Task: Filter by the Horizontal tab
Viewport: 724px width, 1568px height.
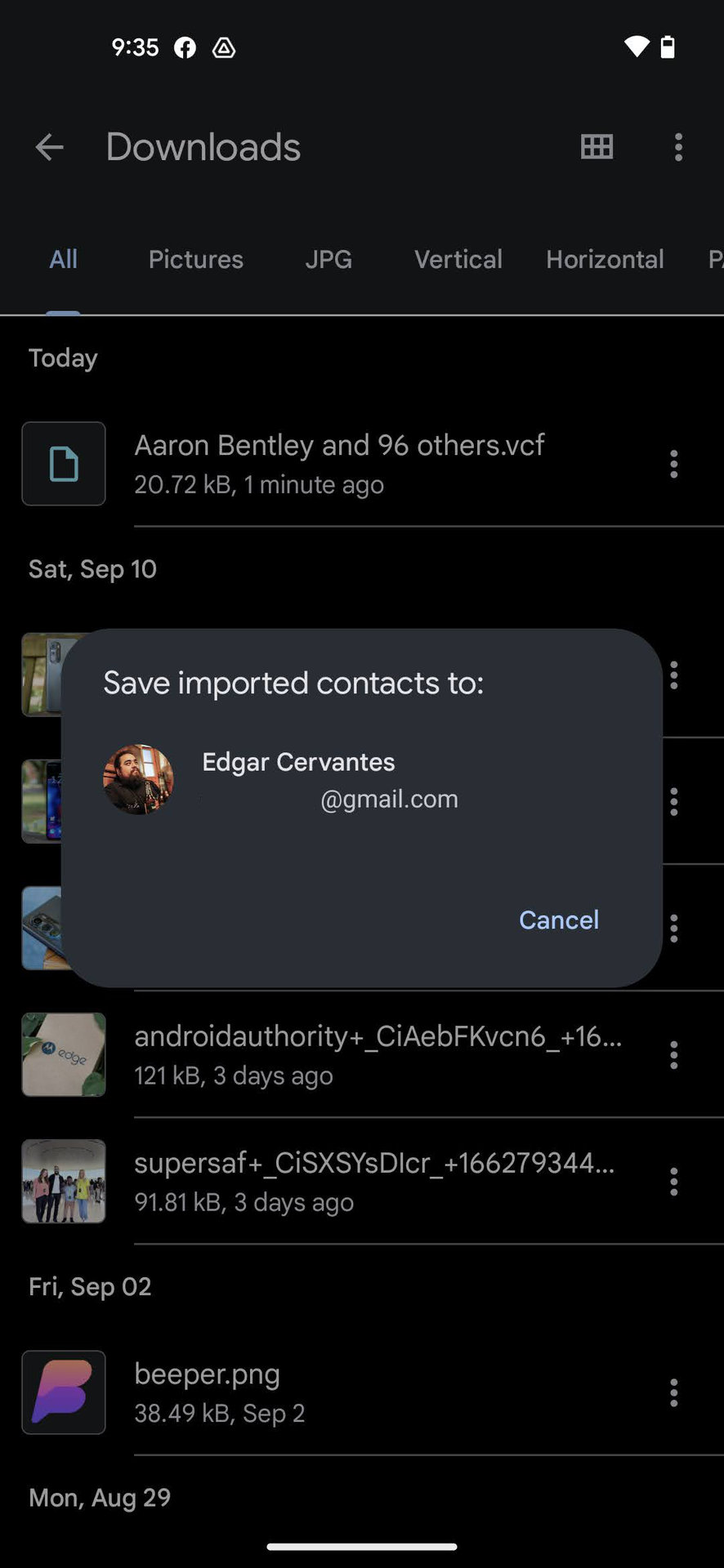Action: point(605,260)
